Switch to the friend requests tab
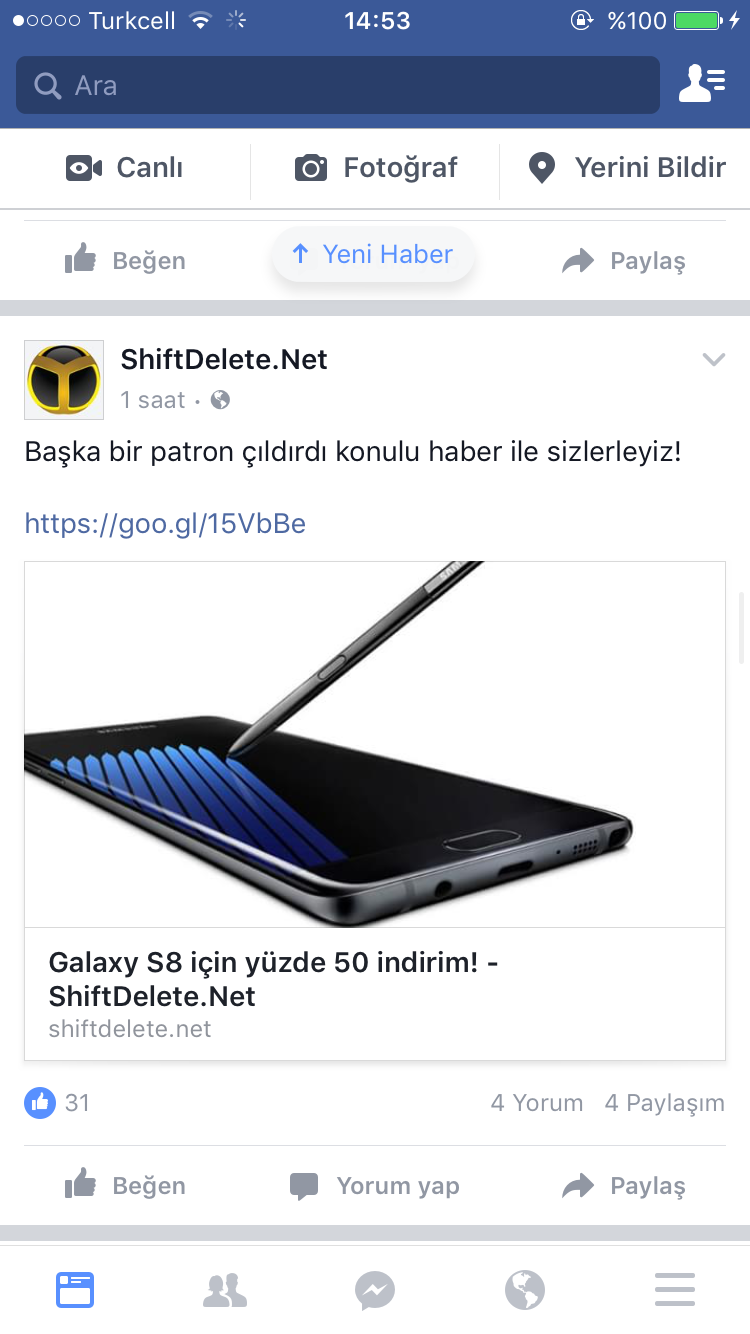The image size is (750, 1334). pos(225,1290)
